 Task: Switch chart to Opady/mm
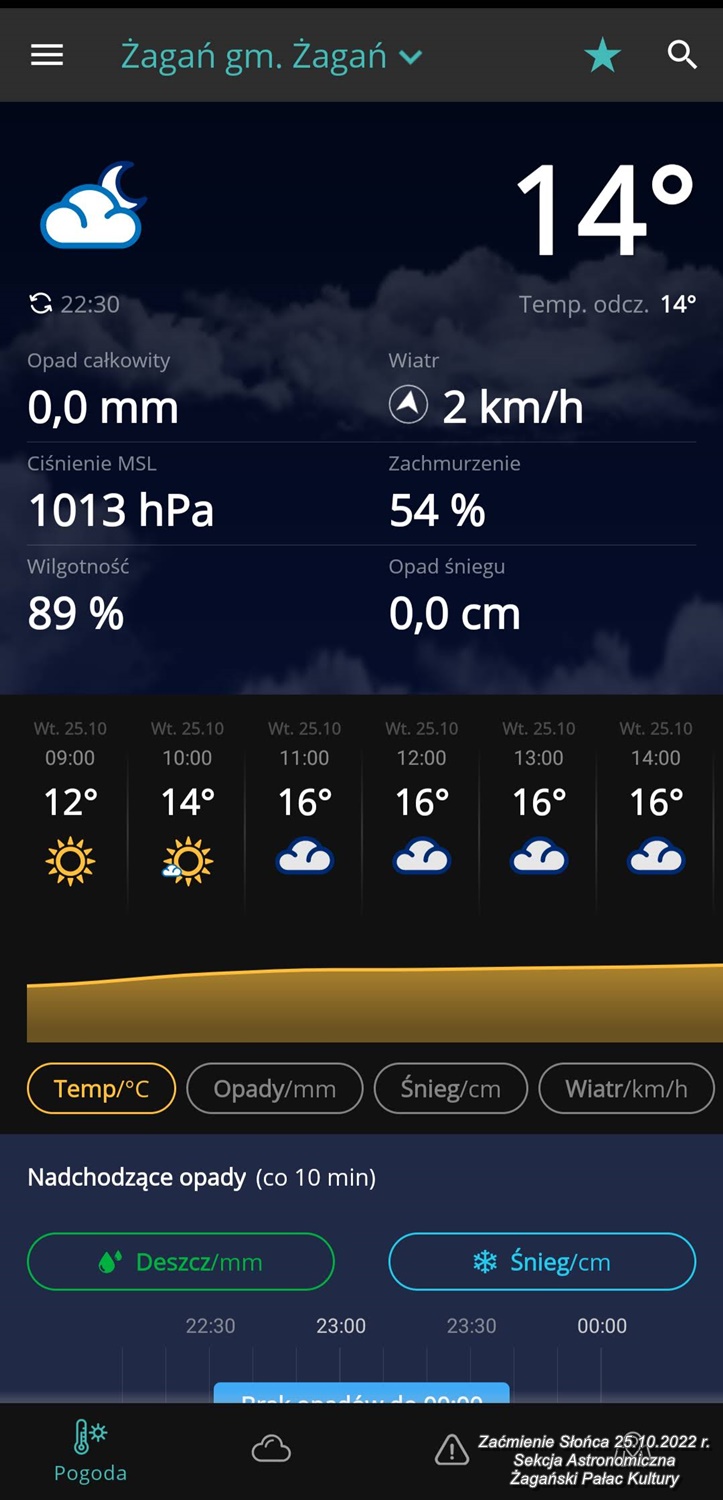click(274, 1088)
